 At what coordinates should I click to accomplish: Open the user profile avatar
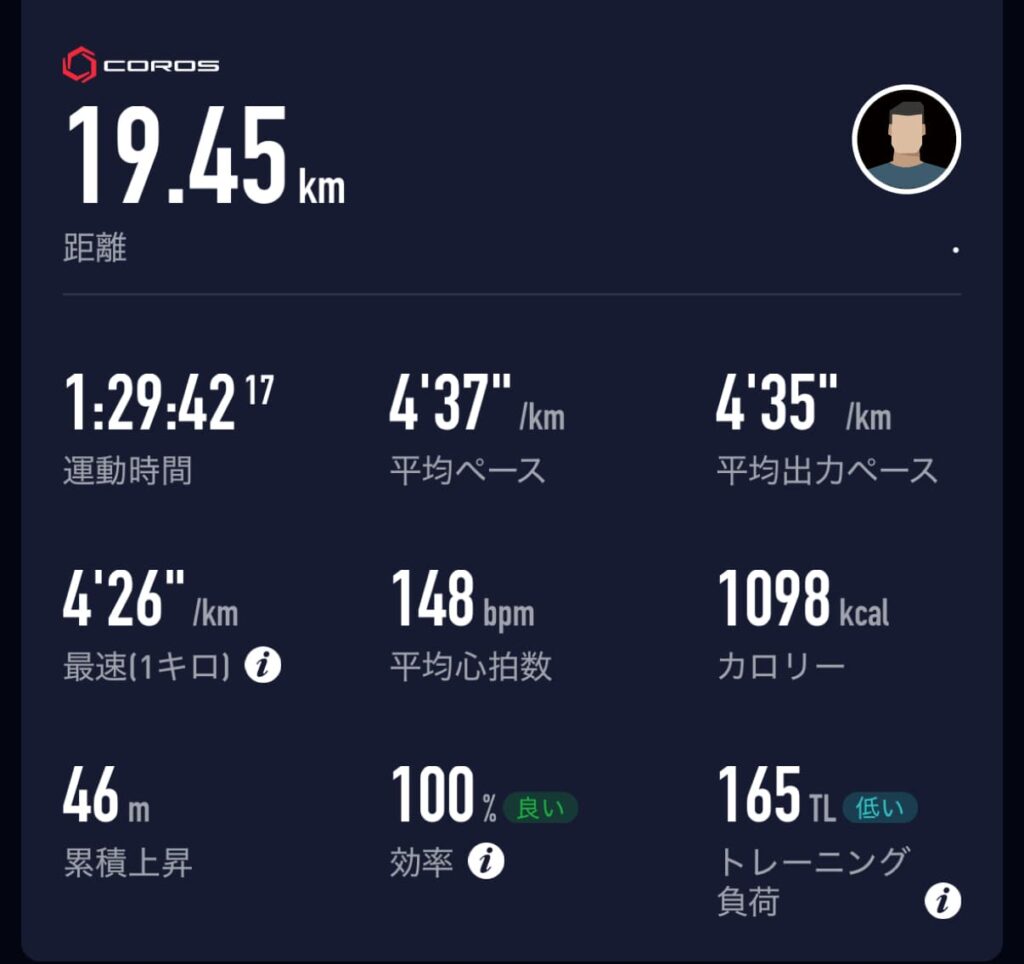point(906,140)
